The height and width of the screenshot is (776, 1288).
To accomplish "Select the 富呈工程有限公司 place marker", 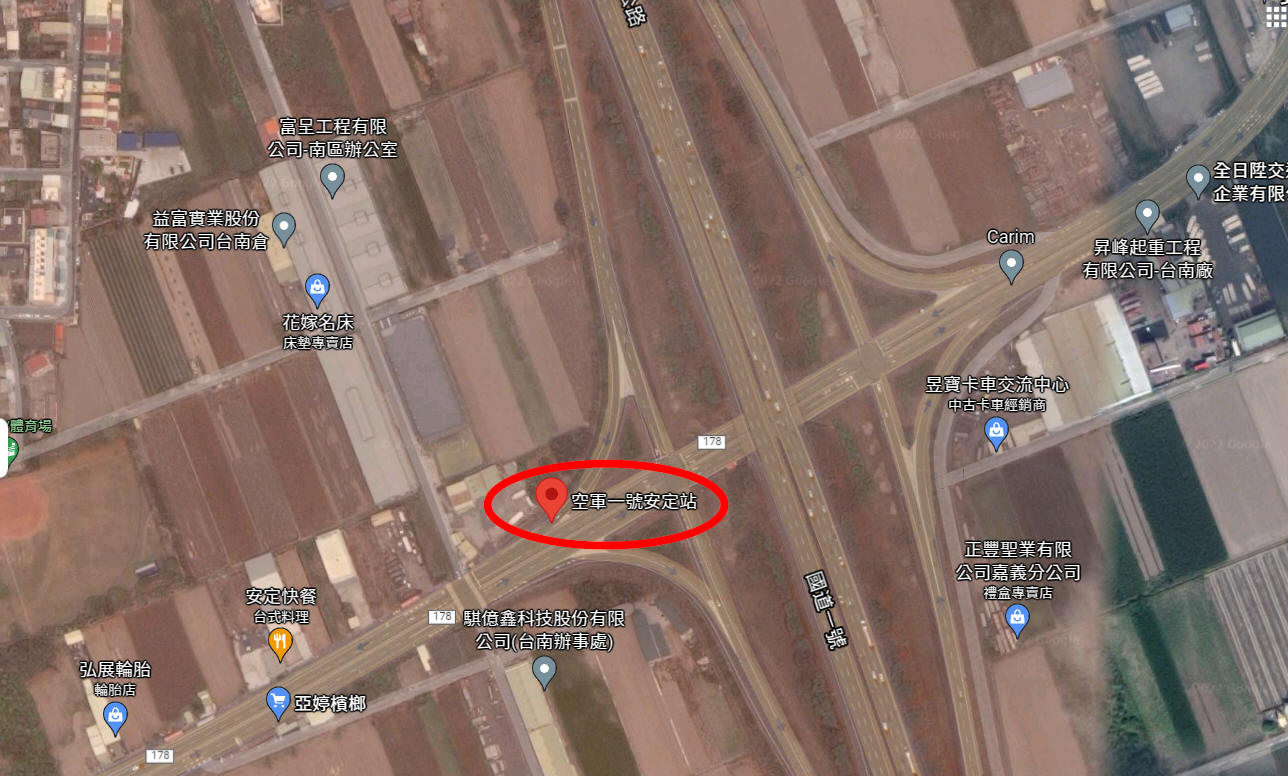I will click(333, 181).
